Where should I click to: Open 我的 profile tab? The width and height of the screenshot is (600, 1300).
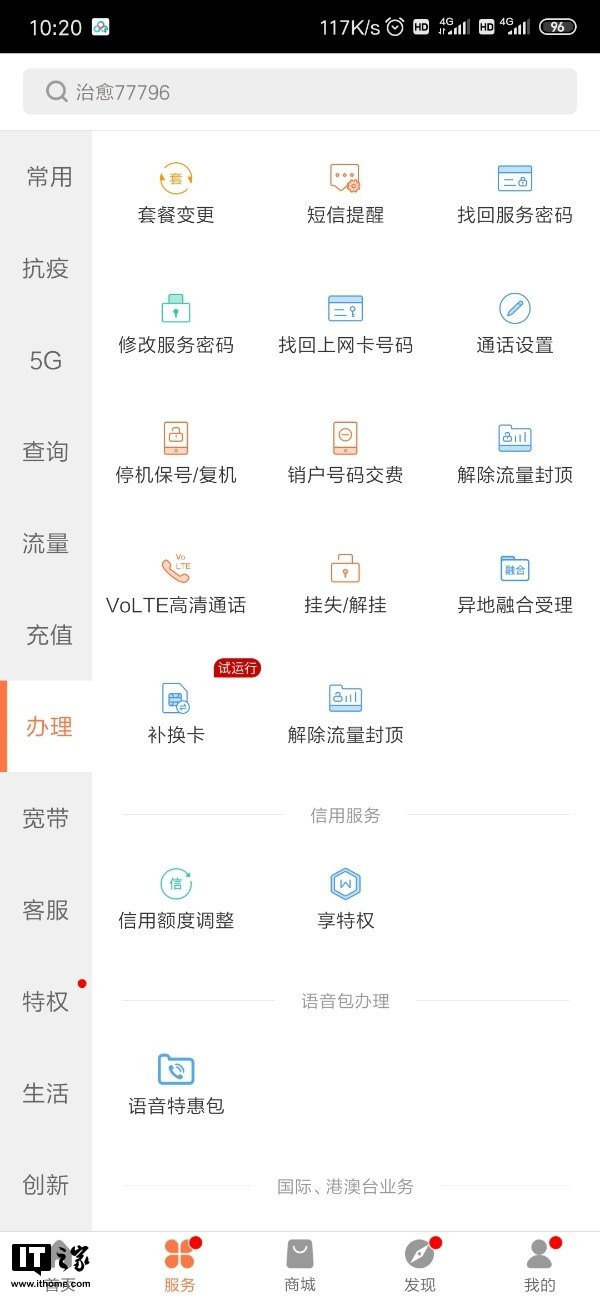(540, 1266)
